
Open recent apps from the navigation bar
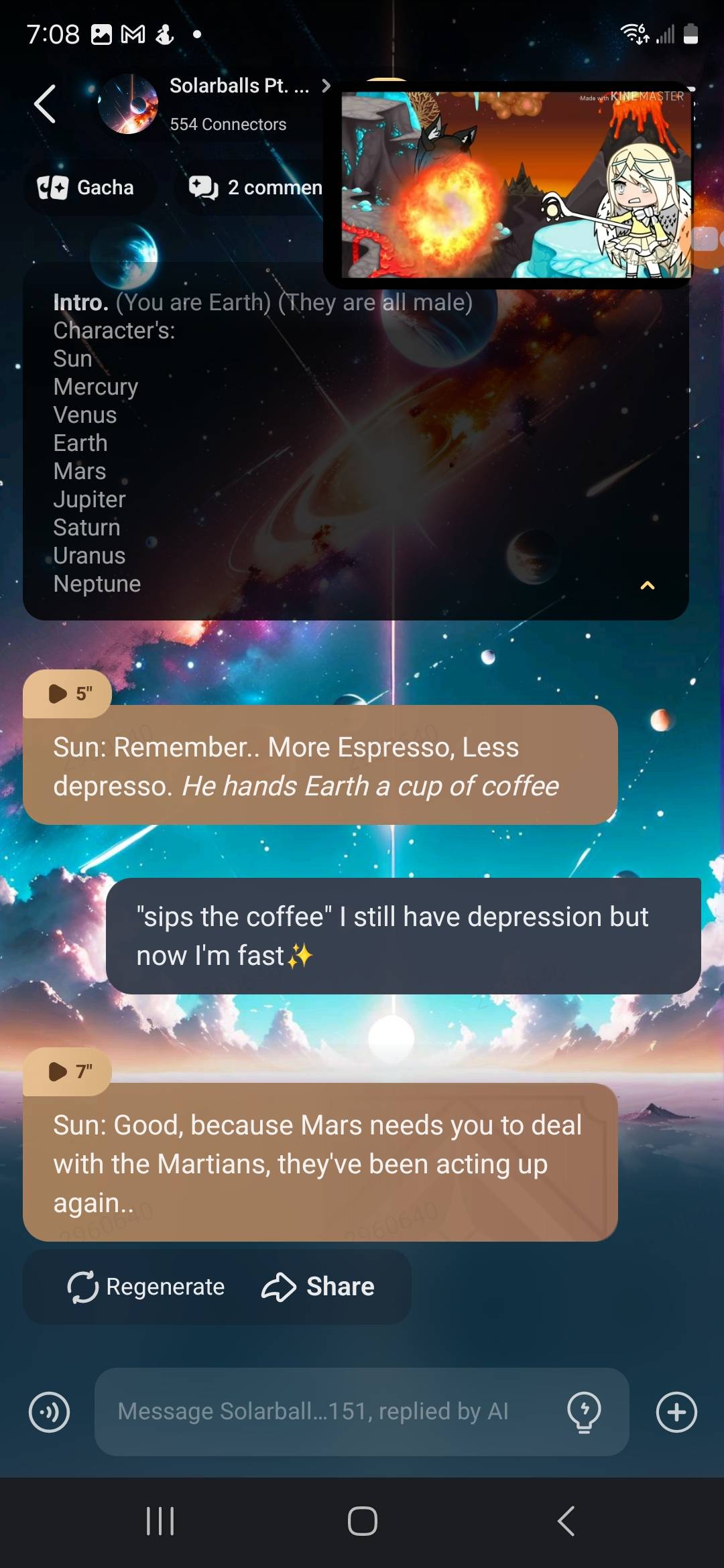[x=160, y=1520]
